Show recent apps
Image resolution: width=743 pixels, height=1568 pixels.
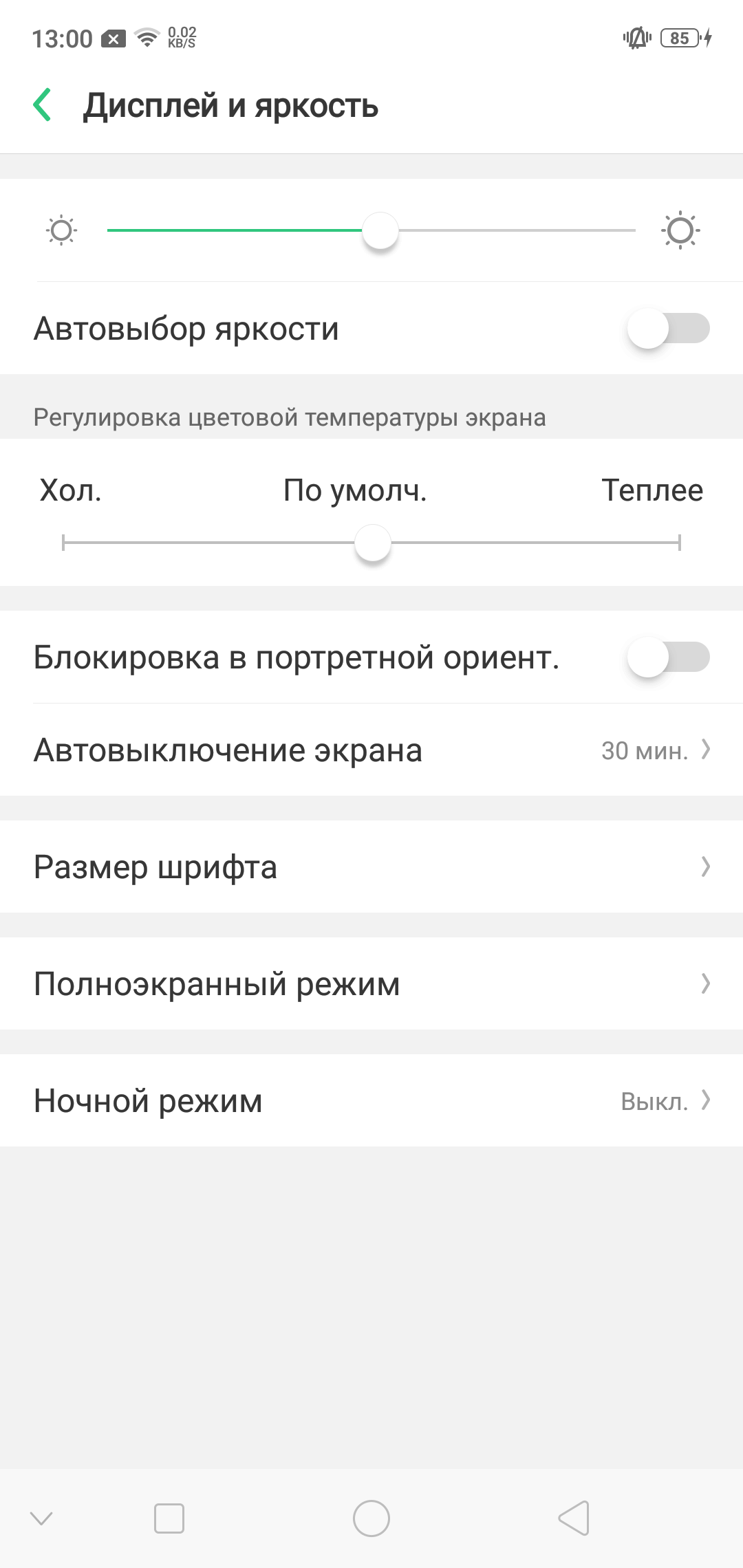[x=169, y=1518]
